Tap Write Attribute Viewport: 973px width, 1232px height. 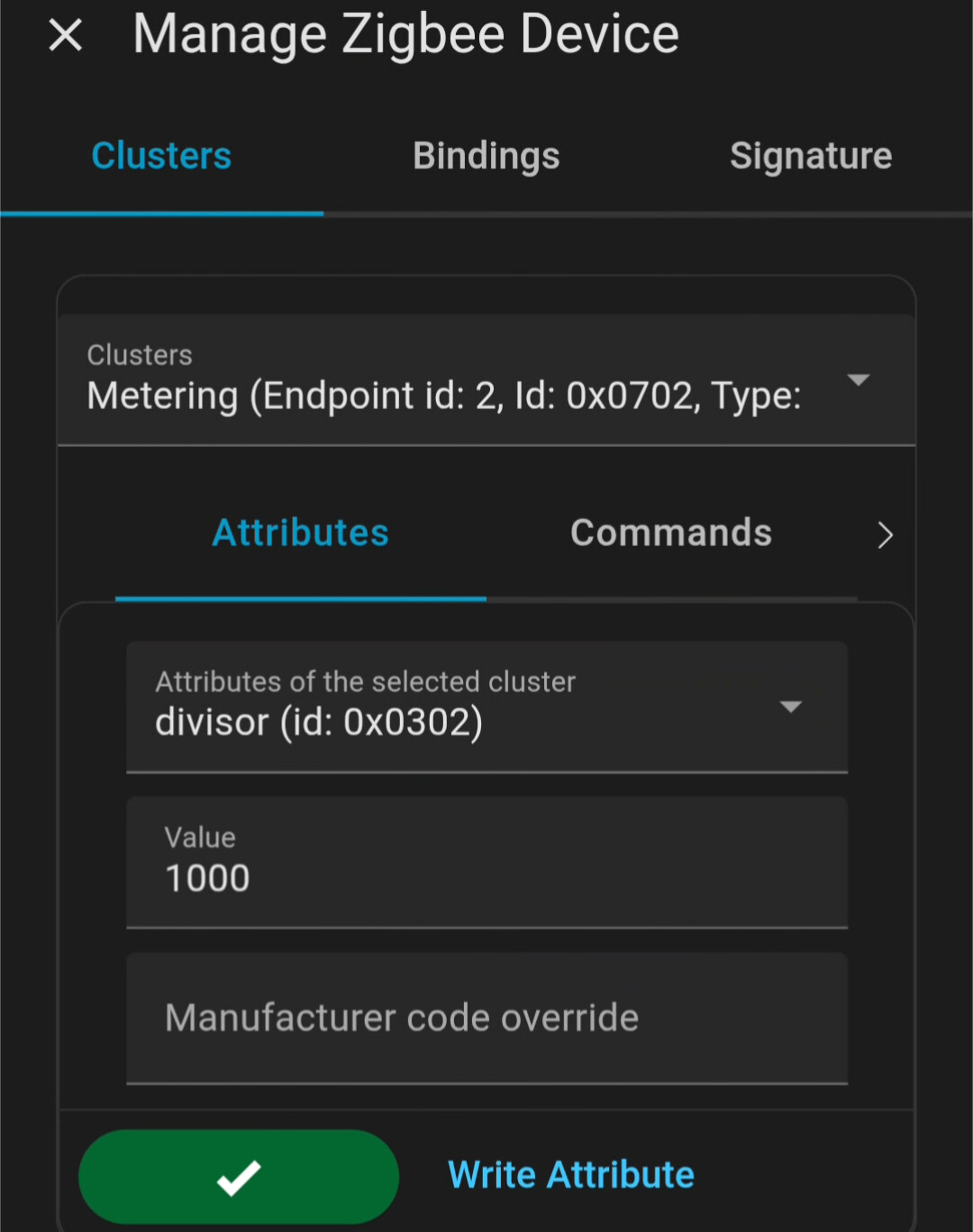[571, 1175]
